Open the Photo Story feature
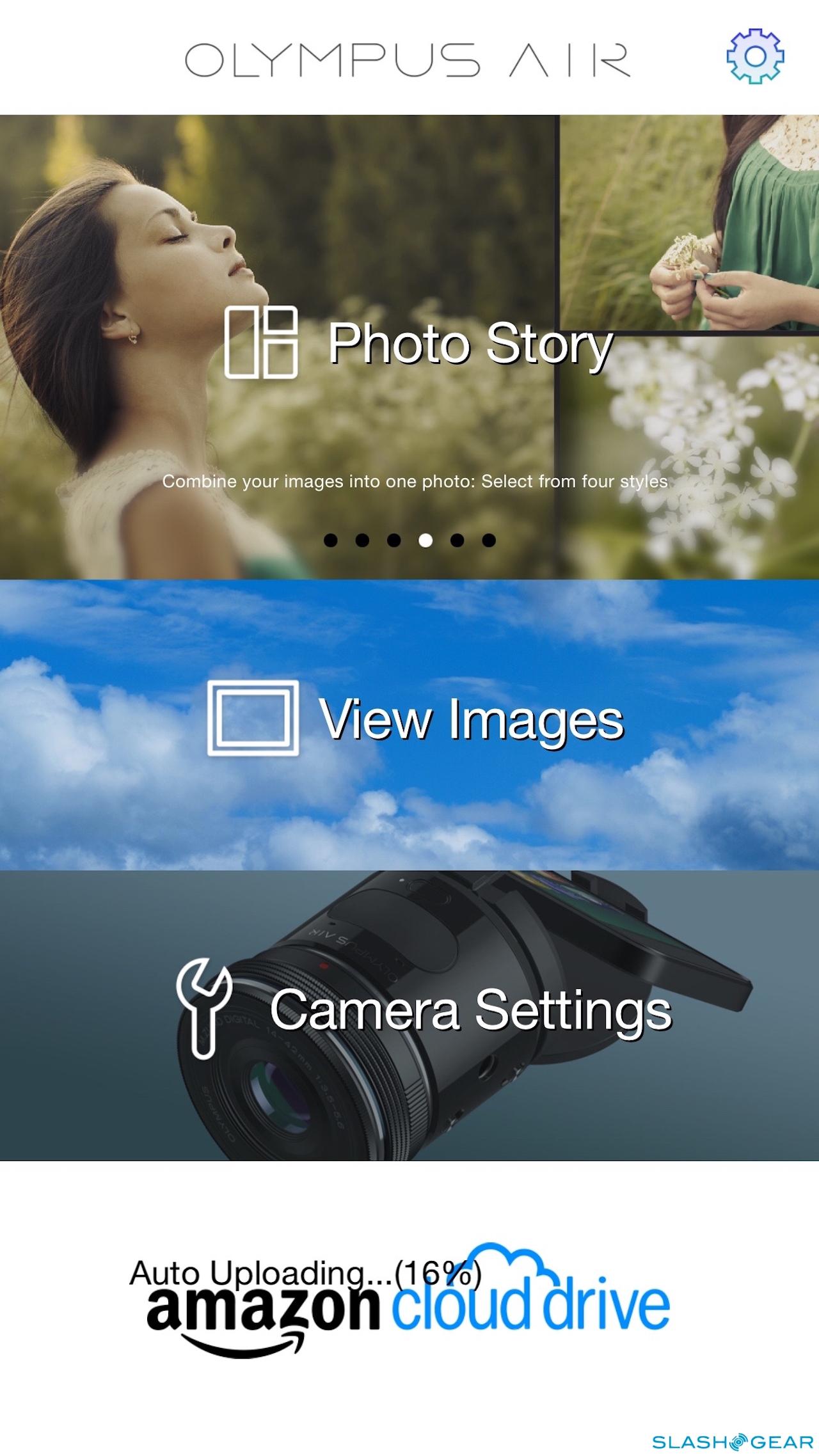819x1456 pixels. (x=419, y=344)
